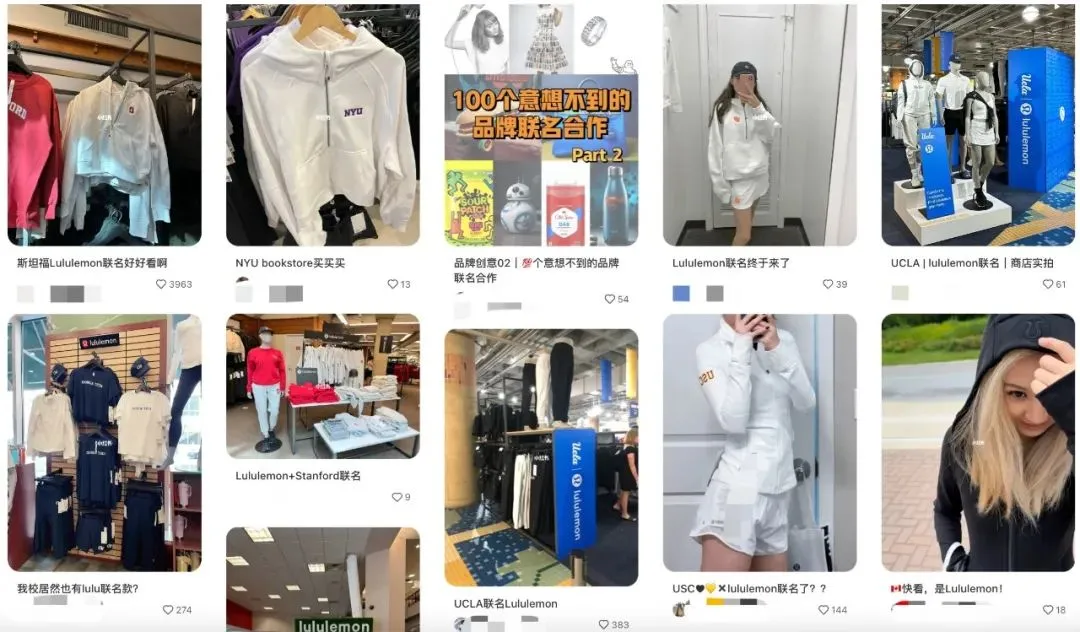Like the 斯坦福Lululemon联名好好看啊 post
The image size is (1080, 632).
pyautogui.click(x=161, y=285)
